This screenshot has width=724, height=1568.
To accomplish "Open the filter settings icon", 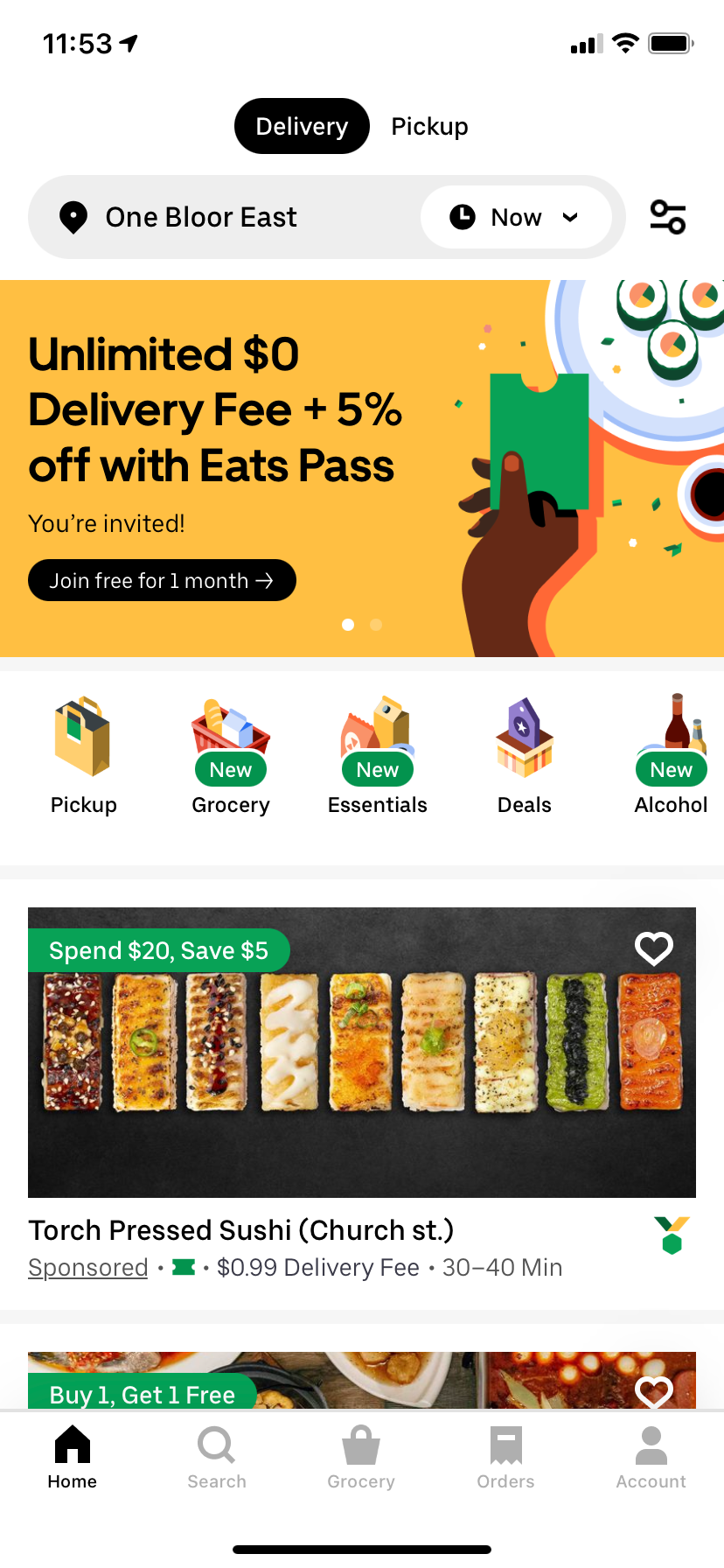I will (668, 217).
